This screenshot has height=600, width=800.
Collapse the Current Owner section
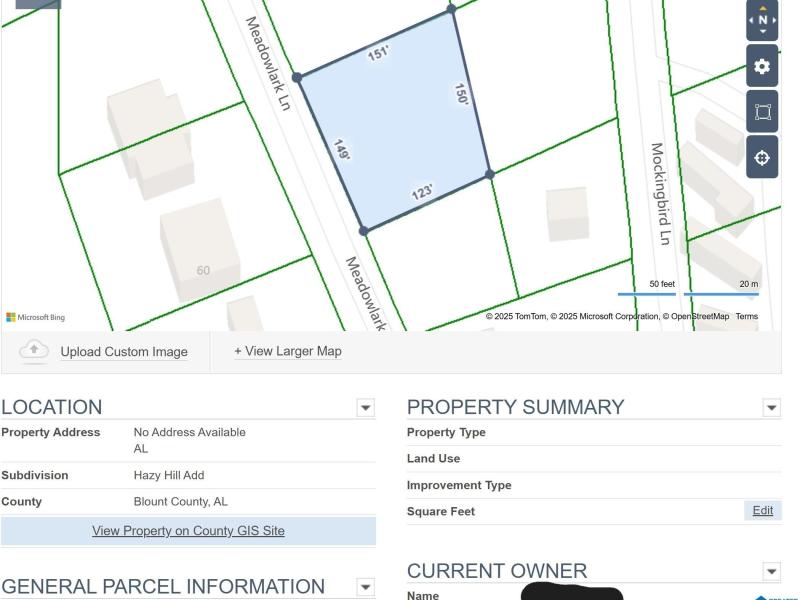tap(771, 572)
